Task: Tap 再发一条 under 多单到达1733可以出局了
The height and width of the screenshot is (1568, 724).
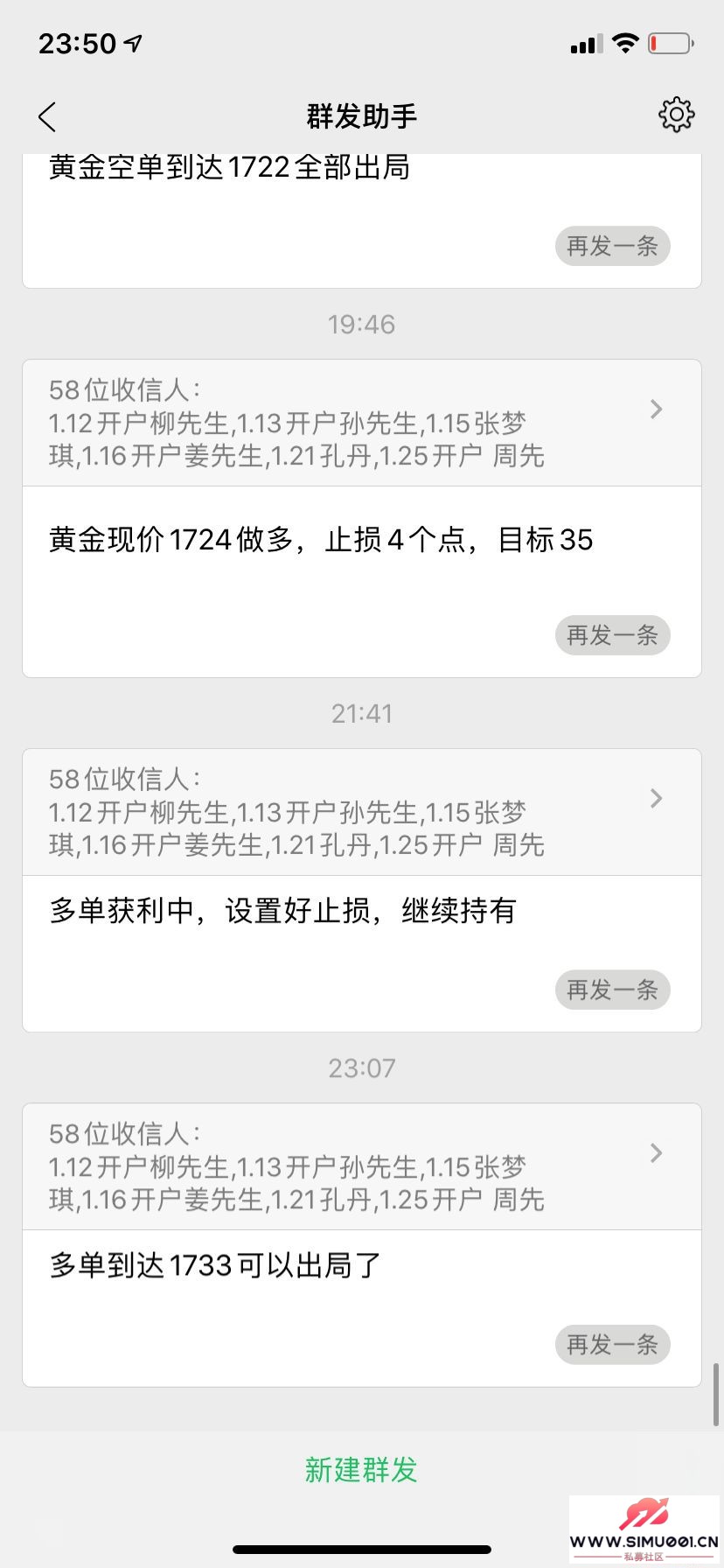Action: 612,1345
